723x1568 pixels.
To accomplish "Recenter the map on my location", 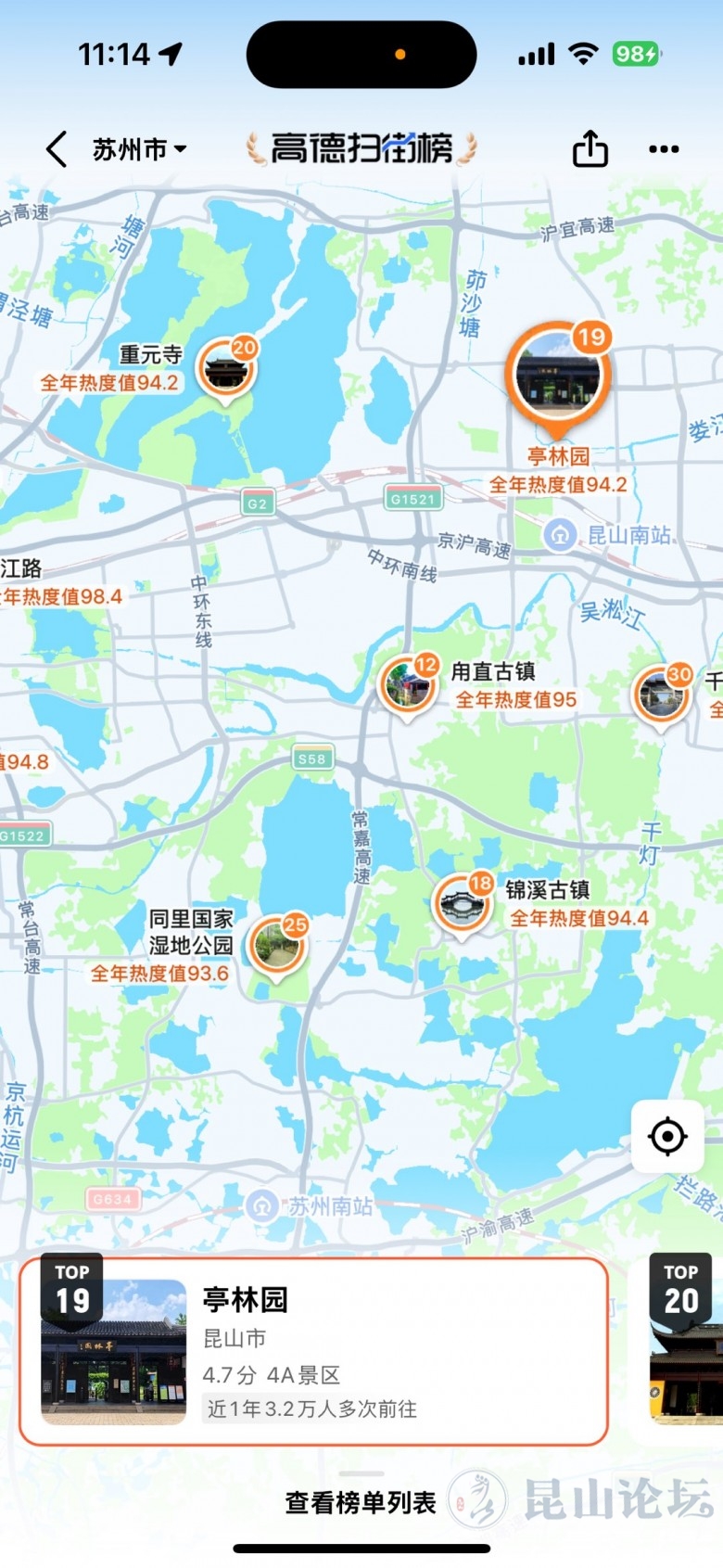I will [x=667, y=1136].
